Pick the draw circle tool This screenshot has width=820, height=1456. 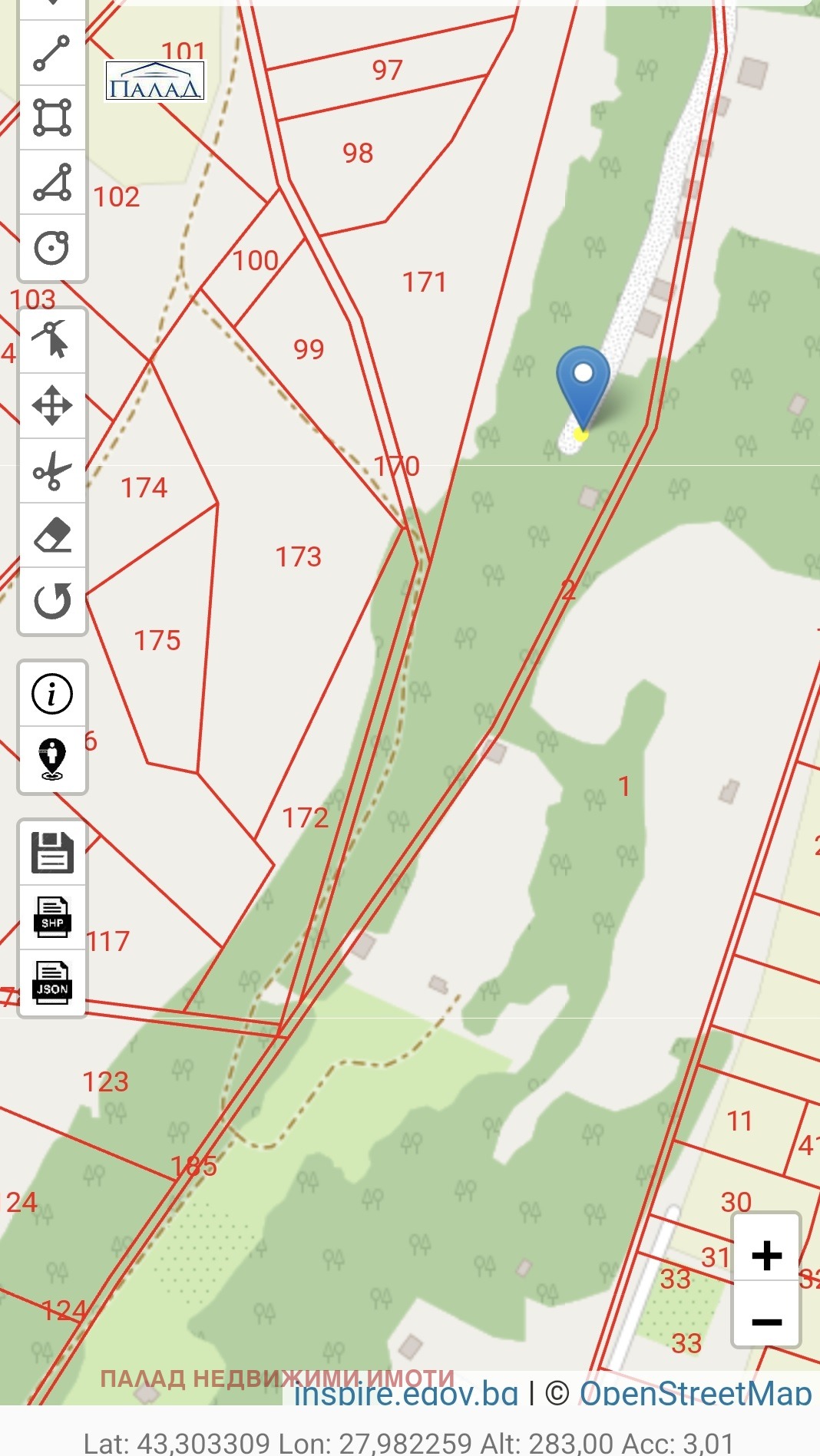click(x=51, y=247)
